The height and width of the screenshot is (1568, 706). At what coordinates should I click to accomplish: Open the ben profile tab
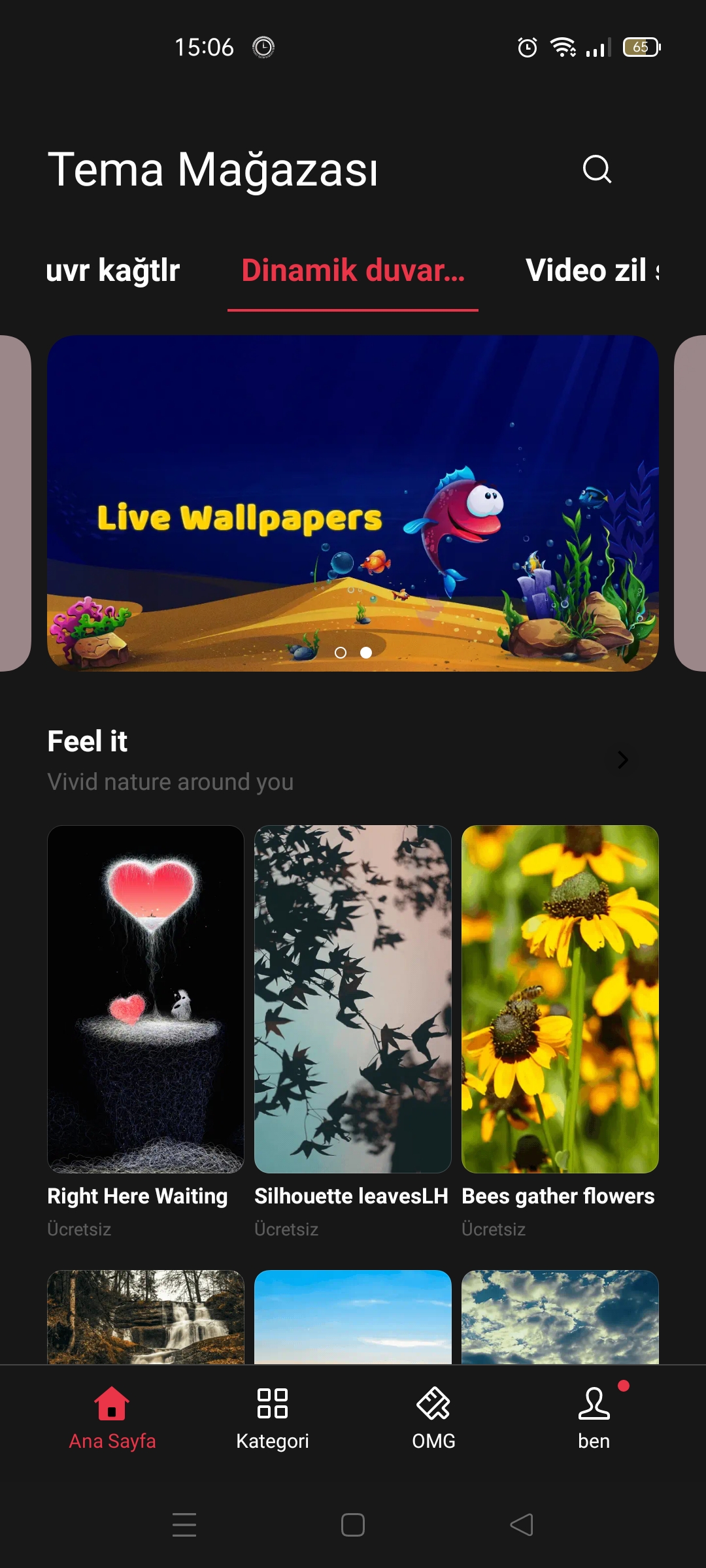click(x=594, y=1418)
